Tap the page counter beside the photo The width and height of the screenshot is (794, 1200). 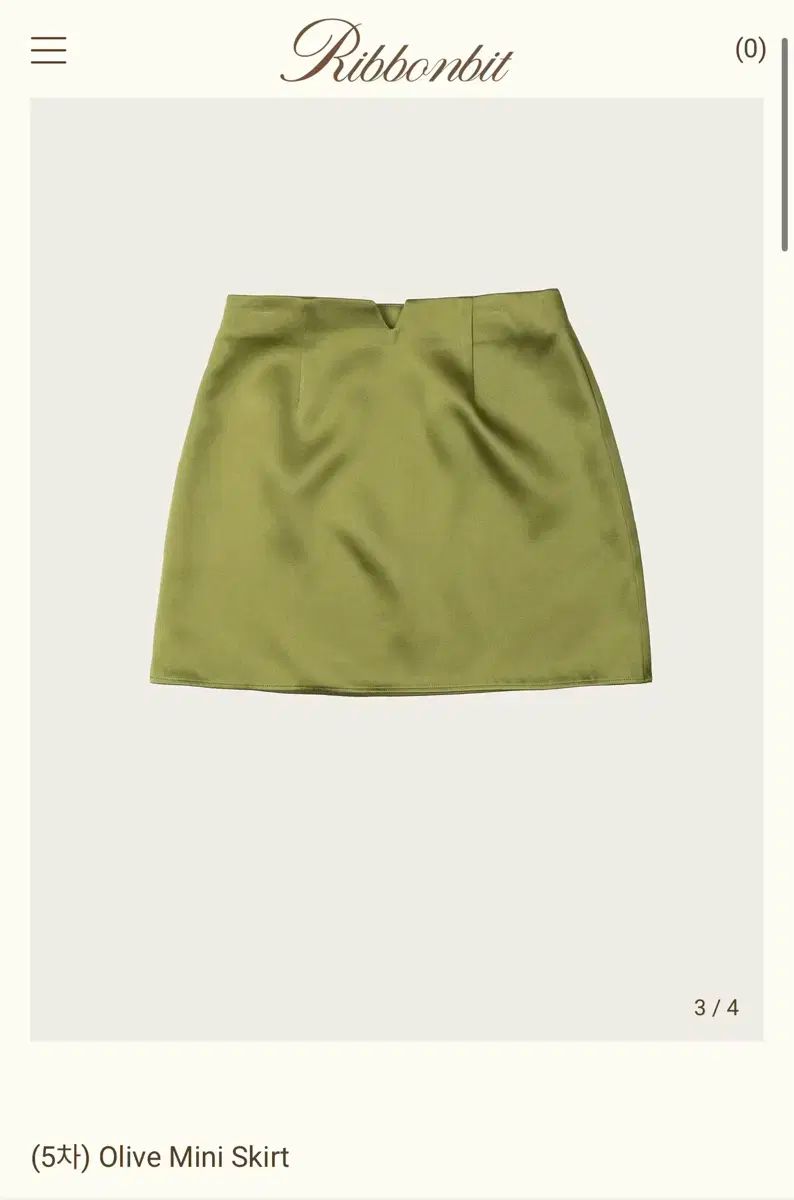pos(714,1007)
